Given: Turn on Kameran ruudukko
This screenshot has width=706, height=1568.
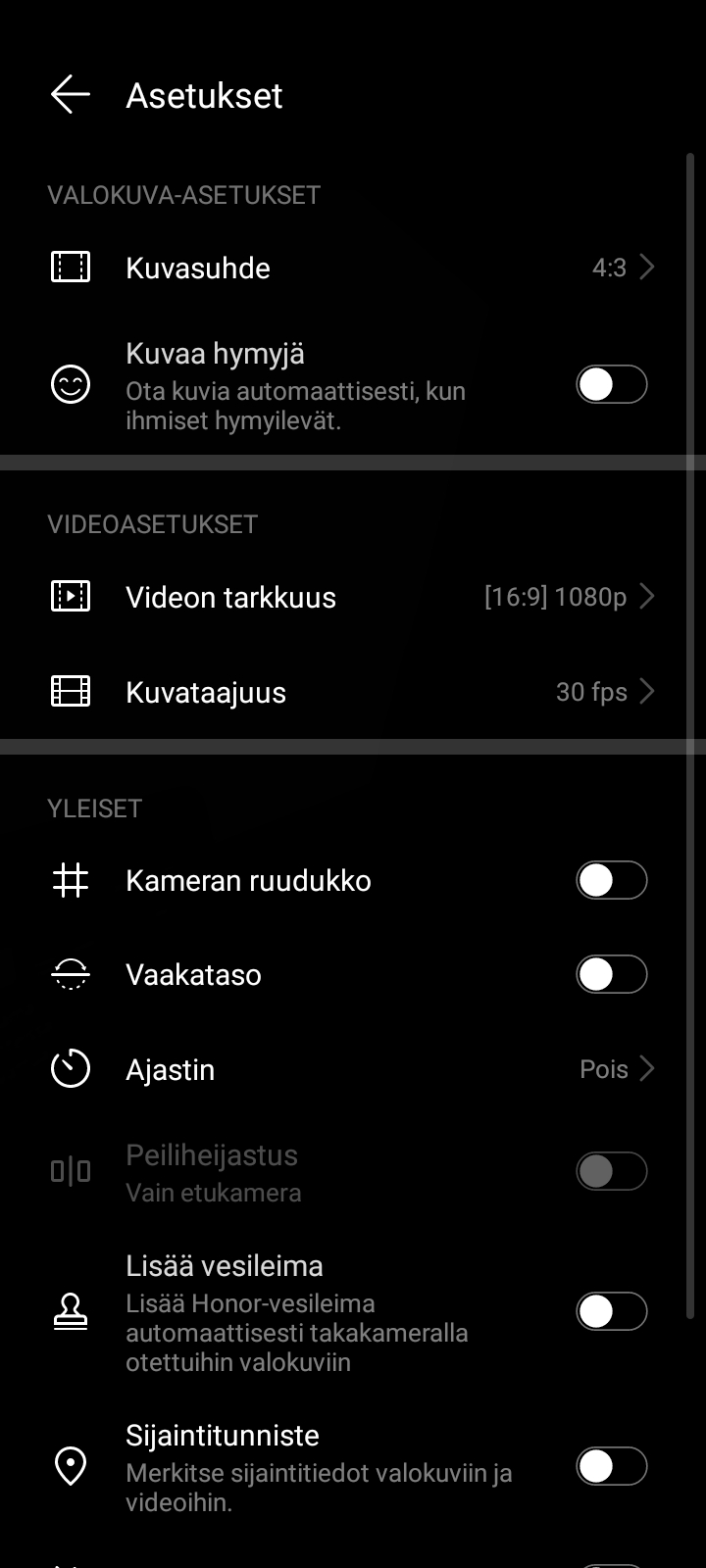Looking at the screenshot, I should pos(611,880).
